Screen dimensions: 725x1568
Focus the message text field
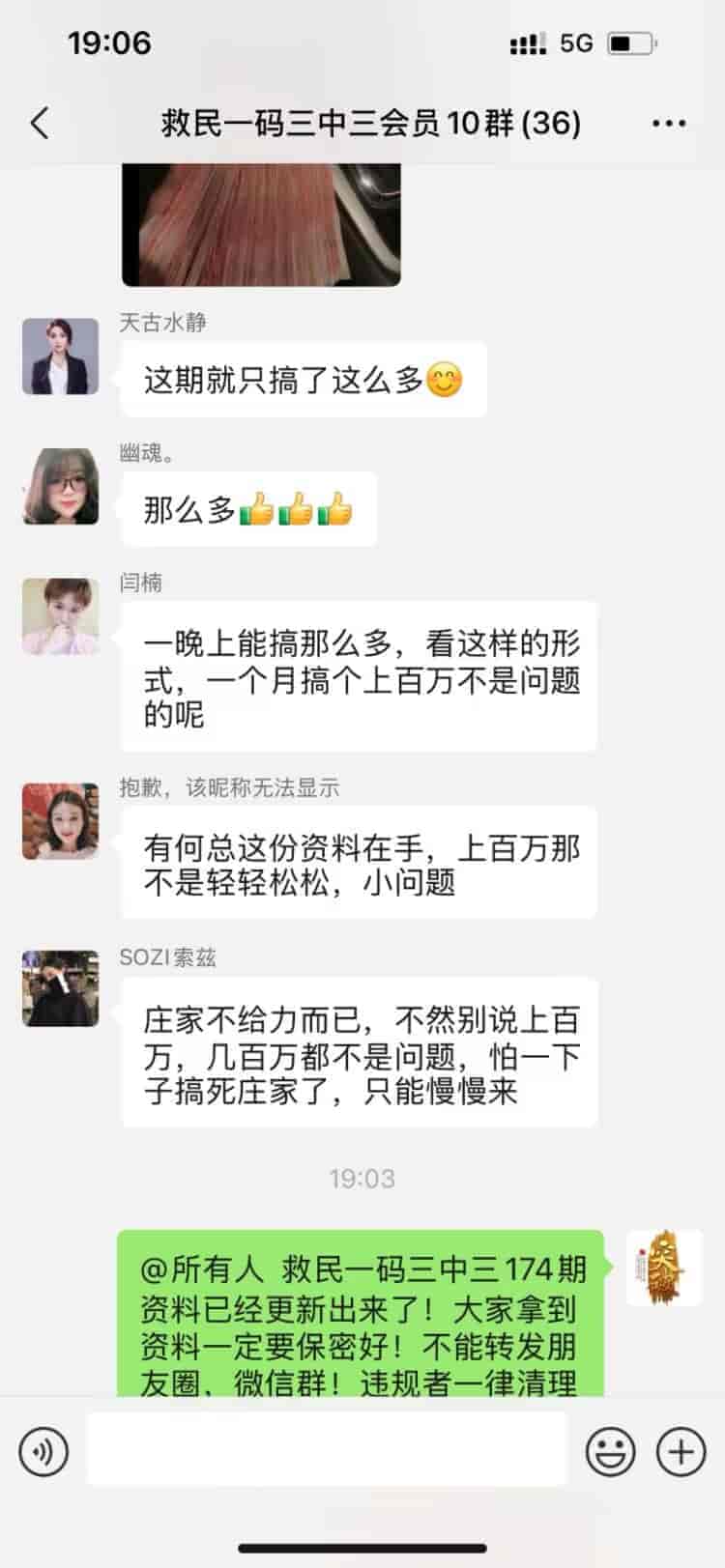point(327,1450)
